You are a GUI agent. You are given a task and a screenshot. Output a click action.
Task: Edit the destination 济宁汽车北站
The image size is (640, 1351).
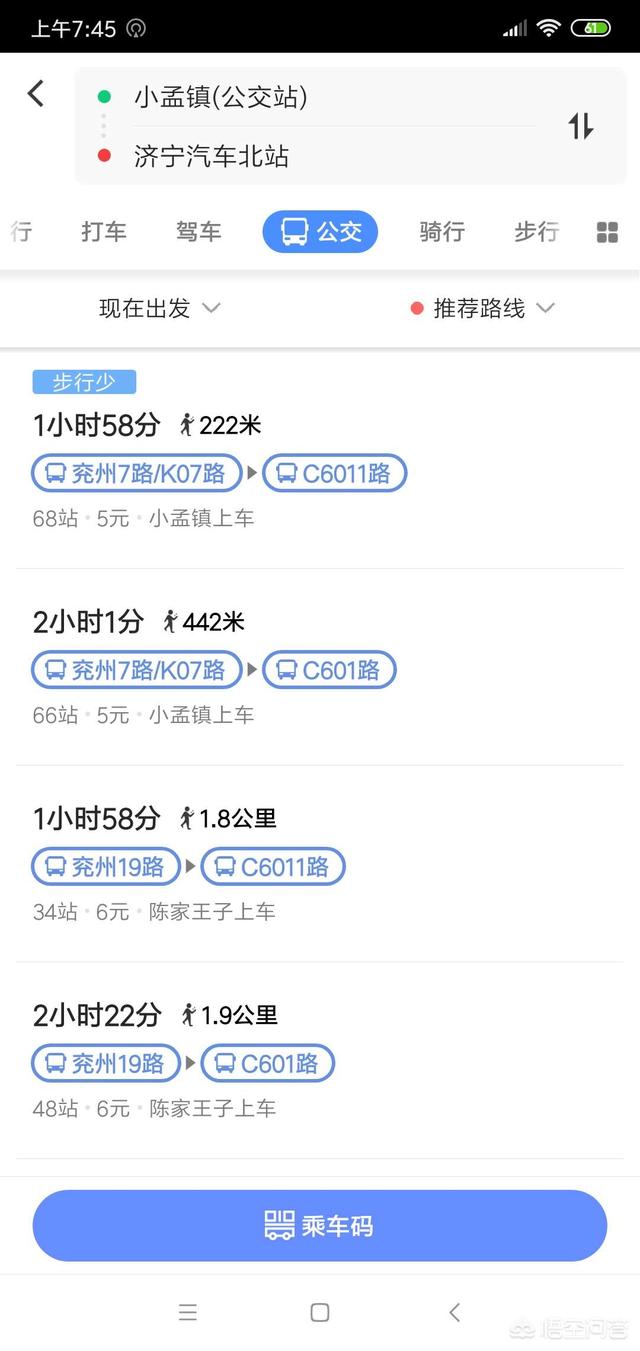click(x=211, y=156)
